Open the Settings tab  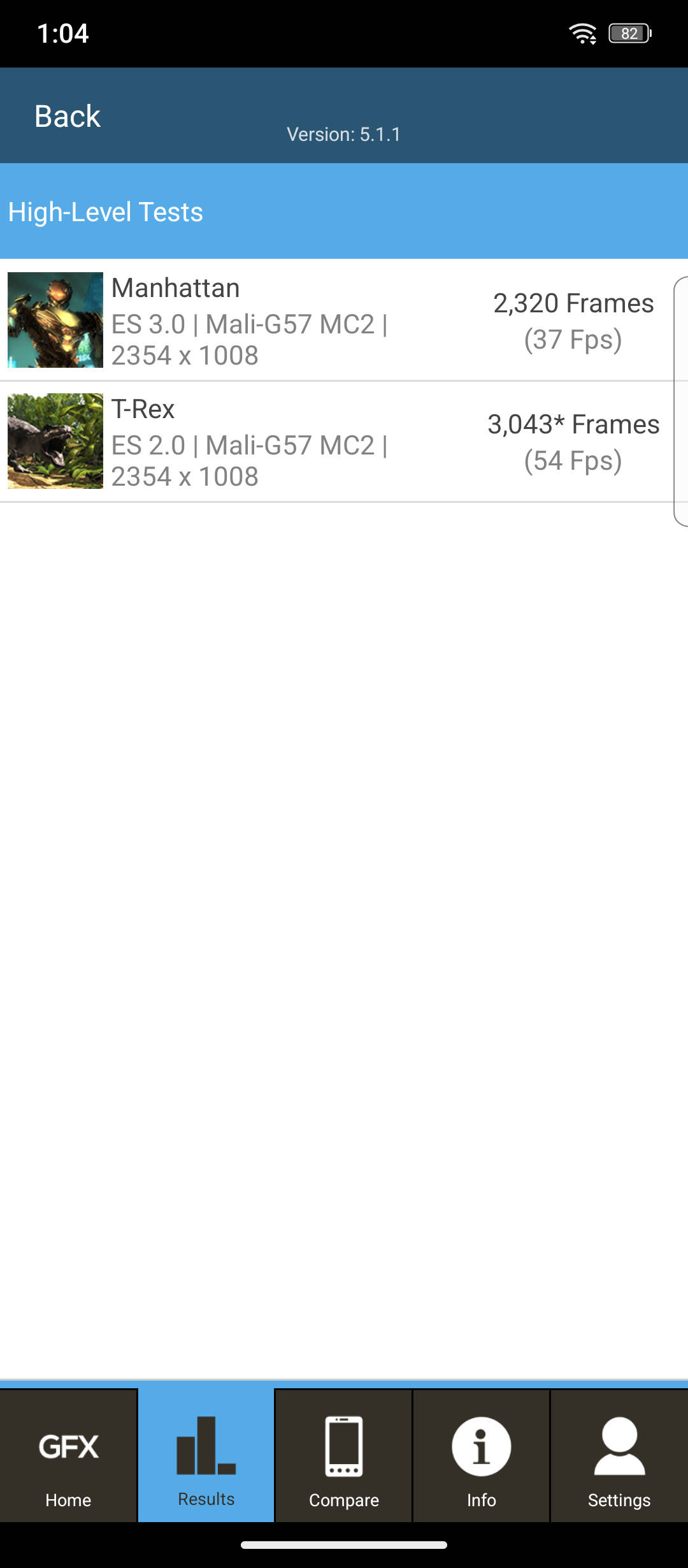point(619,1457)
